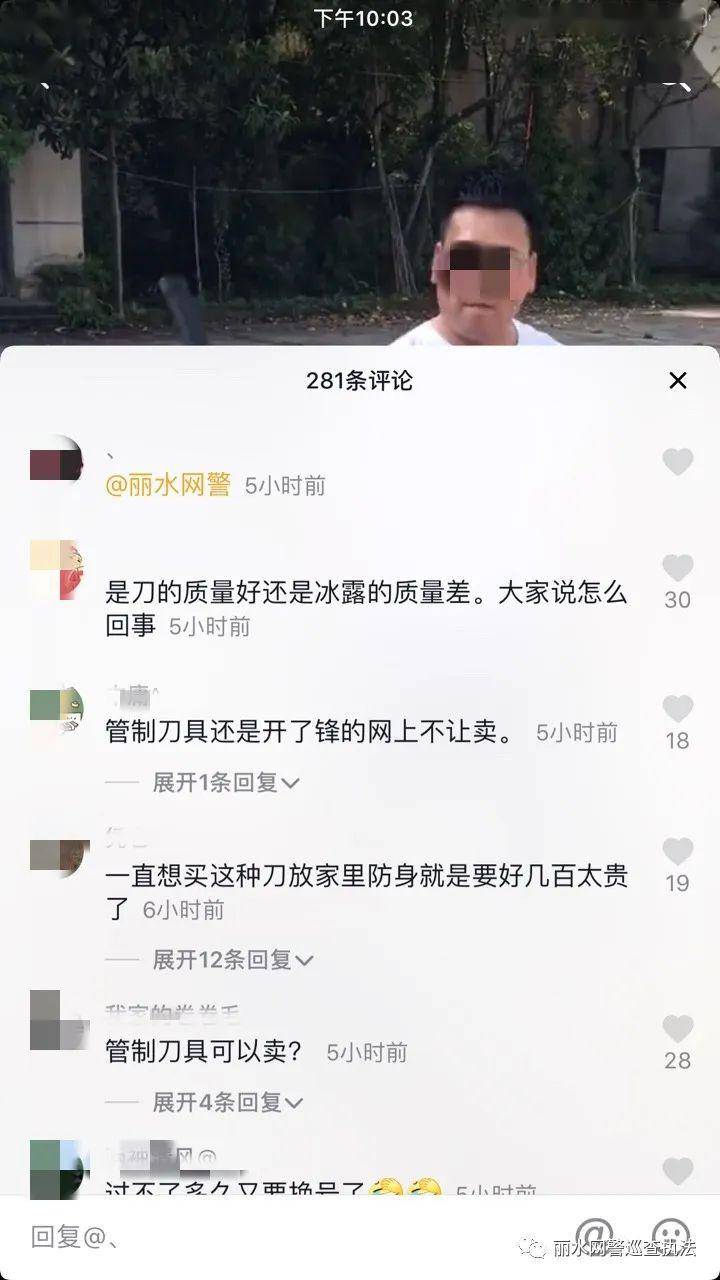Close the 281条评论 comments panel
Screen dimensions: 720x1280
(x=678, y=381)
